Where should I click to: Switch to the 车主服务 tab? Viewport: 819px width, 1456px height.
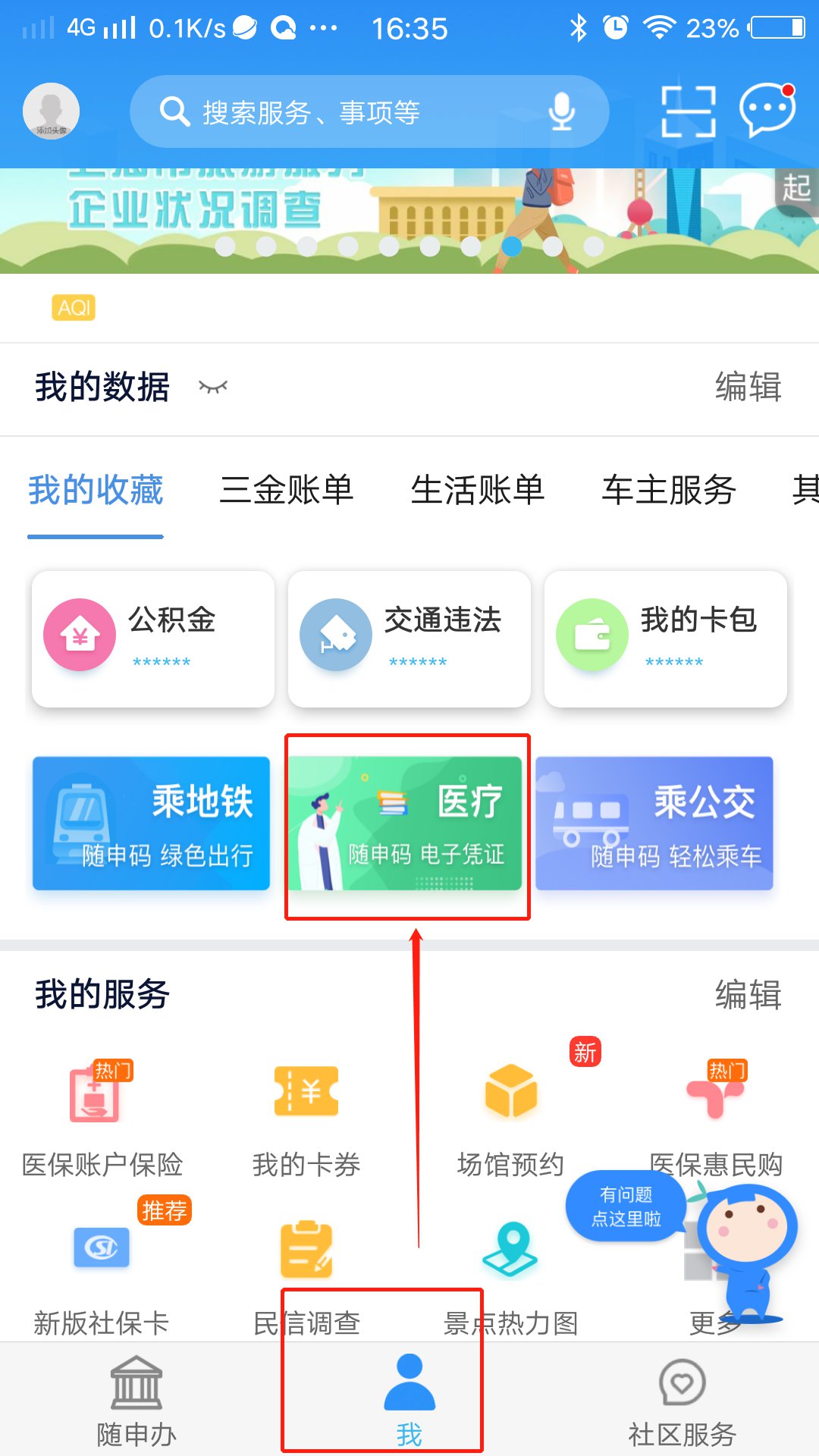coord(668,490)
